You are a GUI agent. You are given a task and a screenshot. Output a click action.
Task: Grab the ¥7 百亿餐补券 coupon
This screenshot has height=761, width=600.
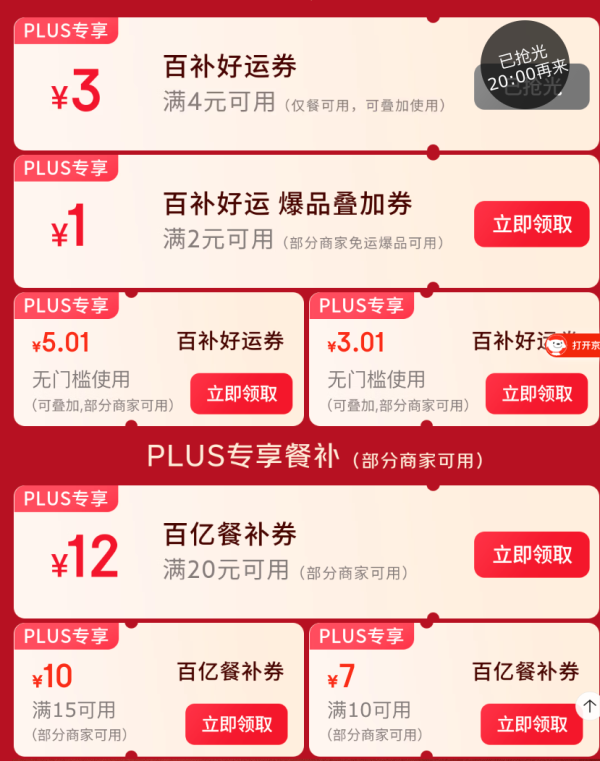click(531, 724)
